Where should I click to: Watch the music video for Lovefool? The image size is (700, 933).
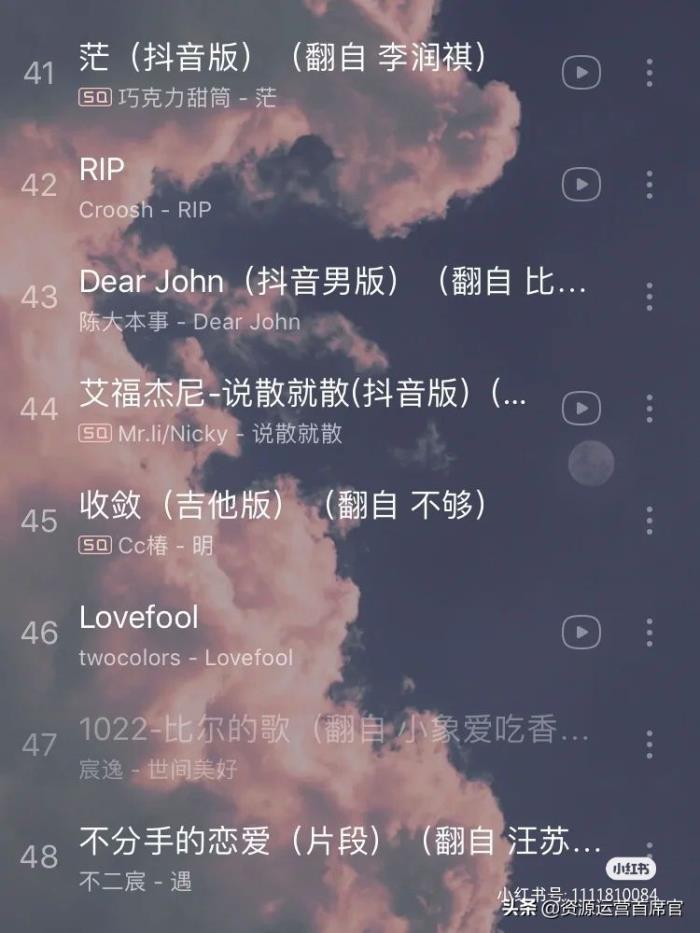click(x=581, y=632)
